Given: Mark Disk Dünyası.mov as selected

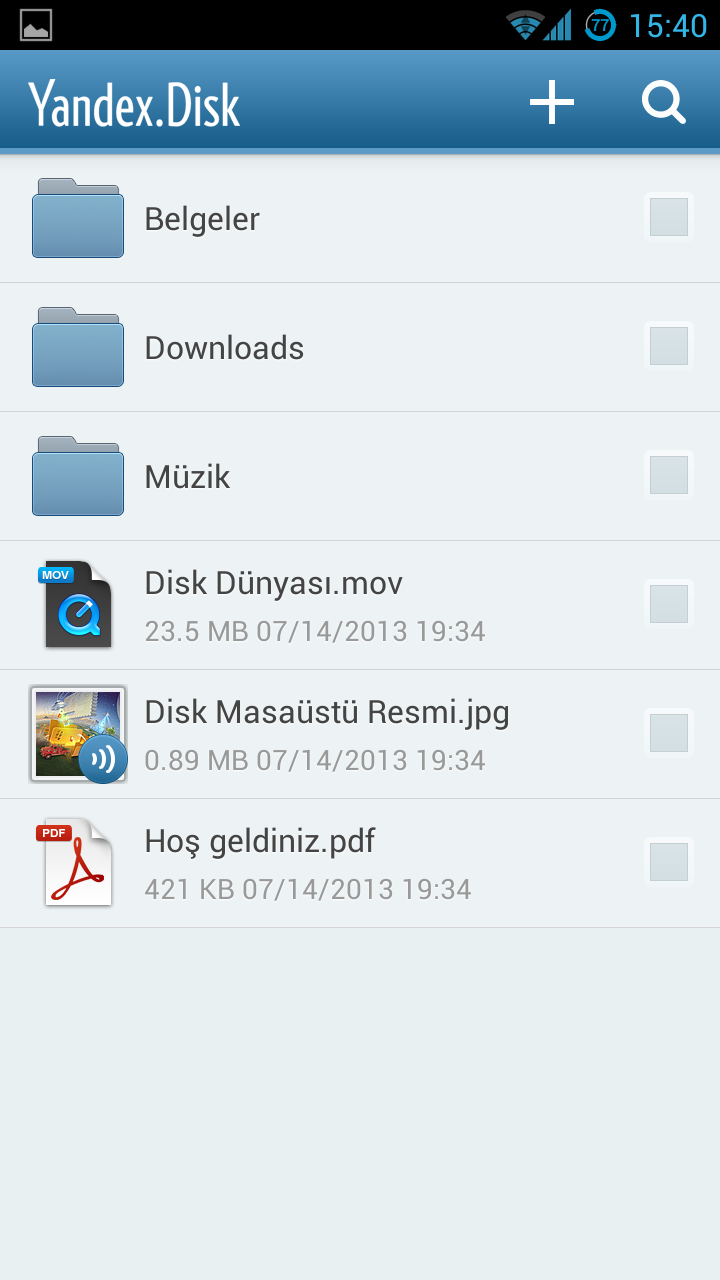Looking at the screenshot, I should [669, 604].
